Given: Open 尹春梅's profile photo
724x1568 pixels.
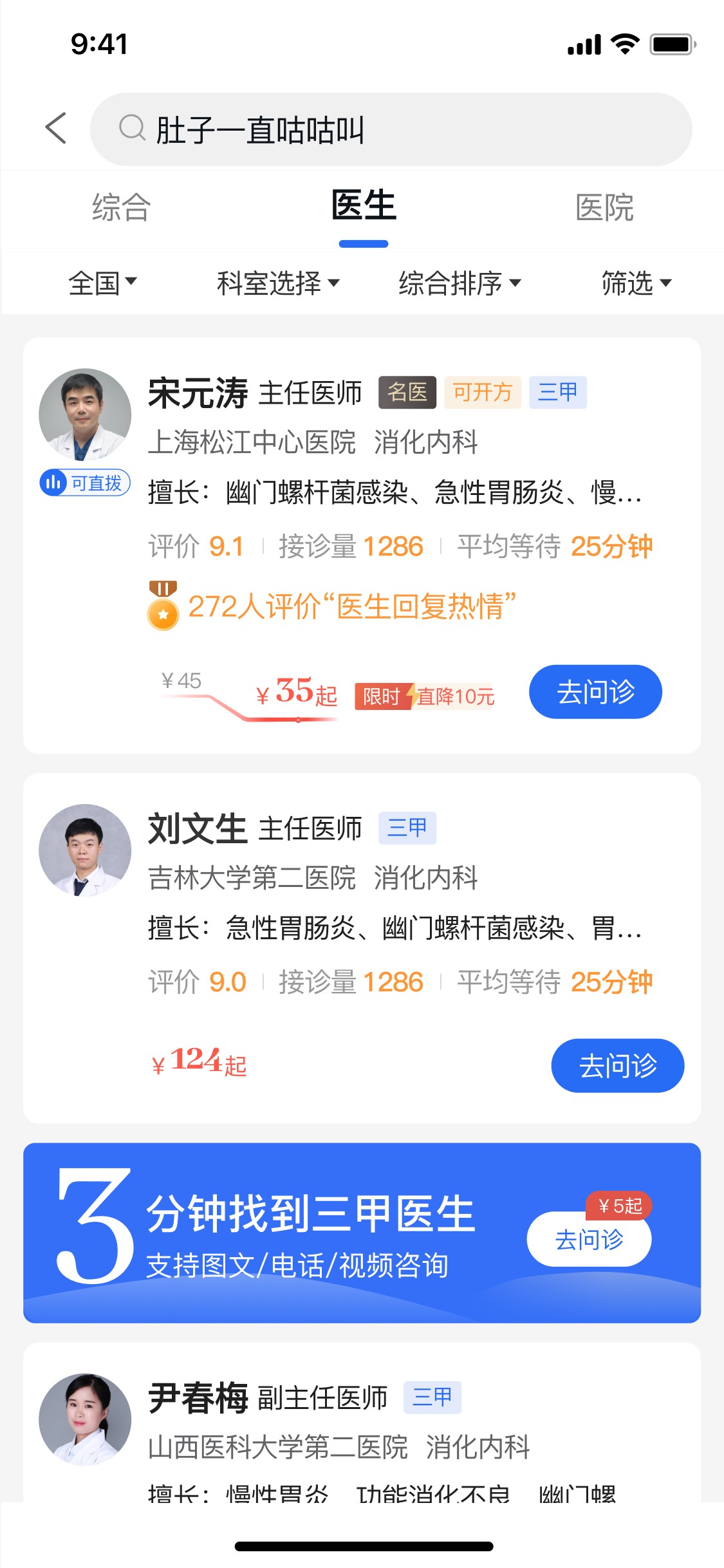Looking at the screenshot, I should (87, 1418).
